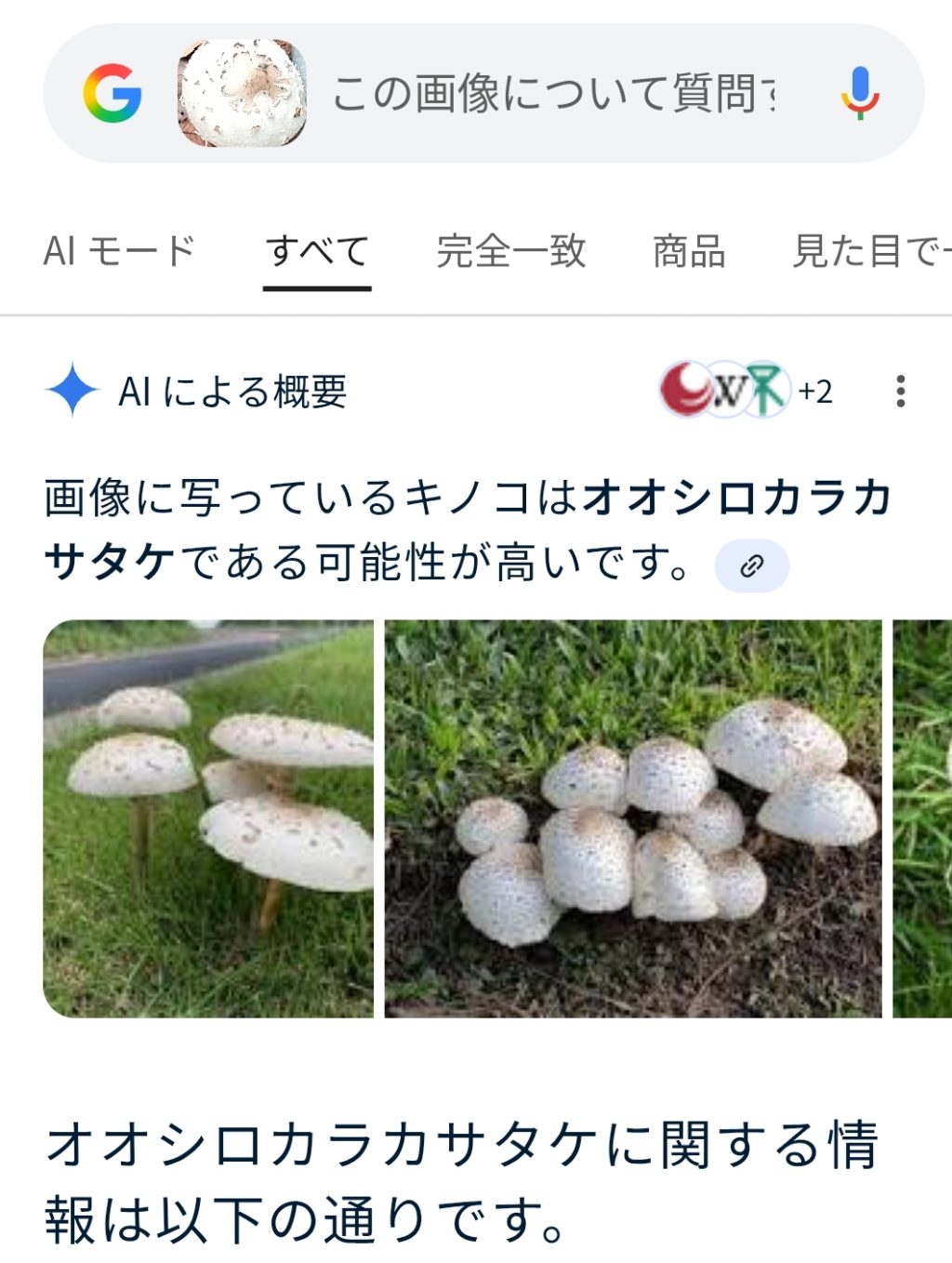Viewport: 952px width, 1263px height.
Task: Tap the searched mushroom image thumbnail
Action: point(243,93)
